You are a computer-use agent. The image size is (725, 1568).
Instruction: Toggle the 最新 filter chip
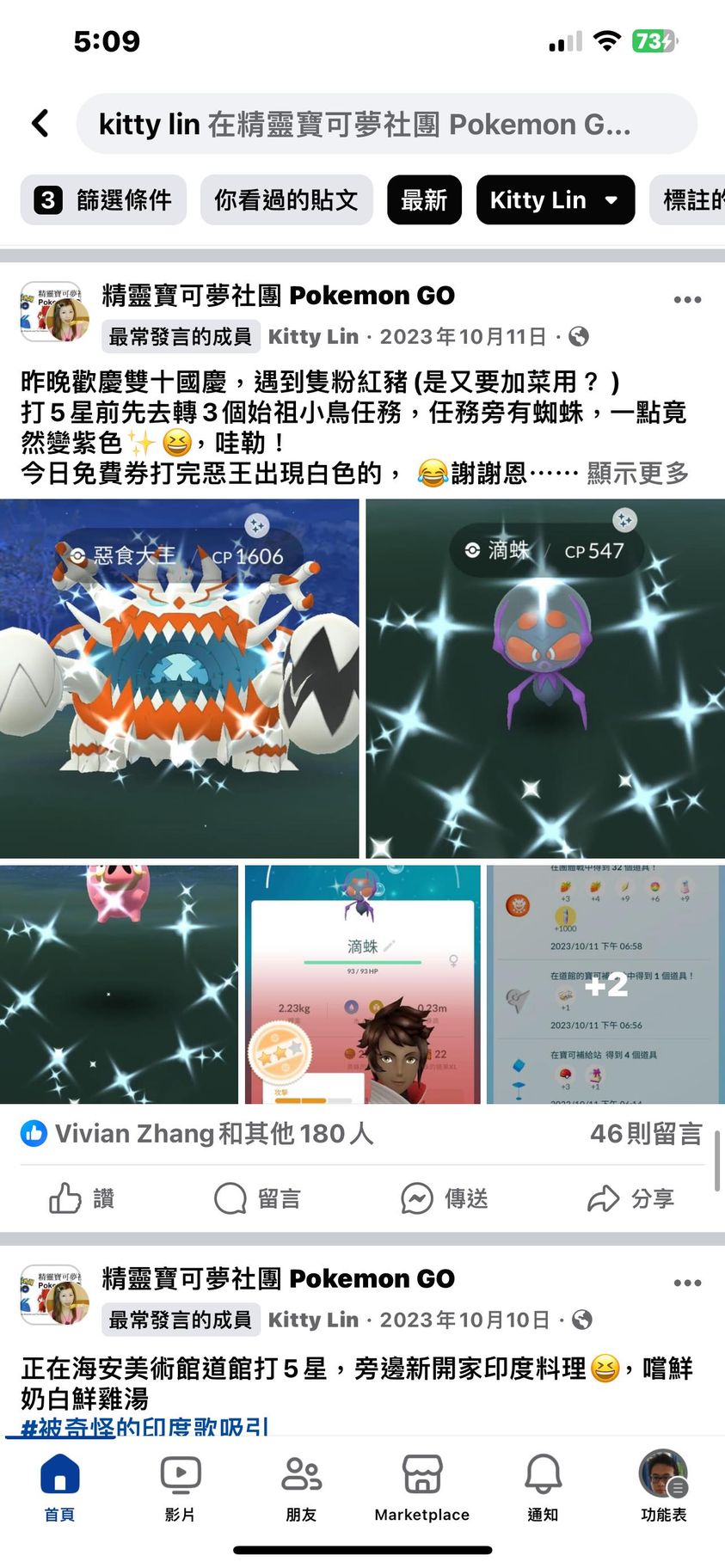[x=424, y=200]
